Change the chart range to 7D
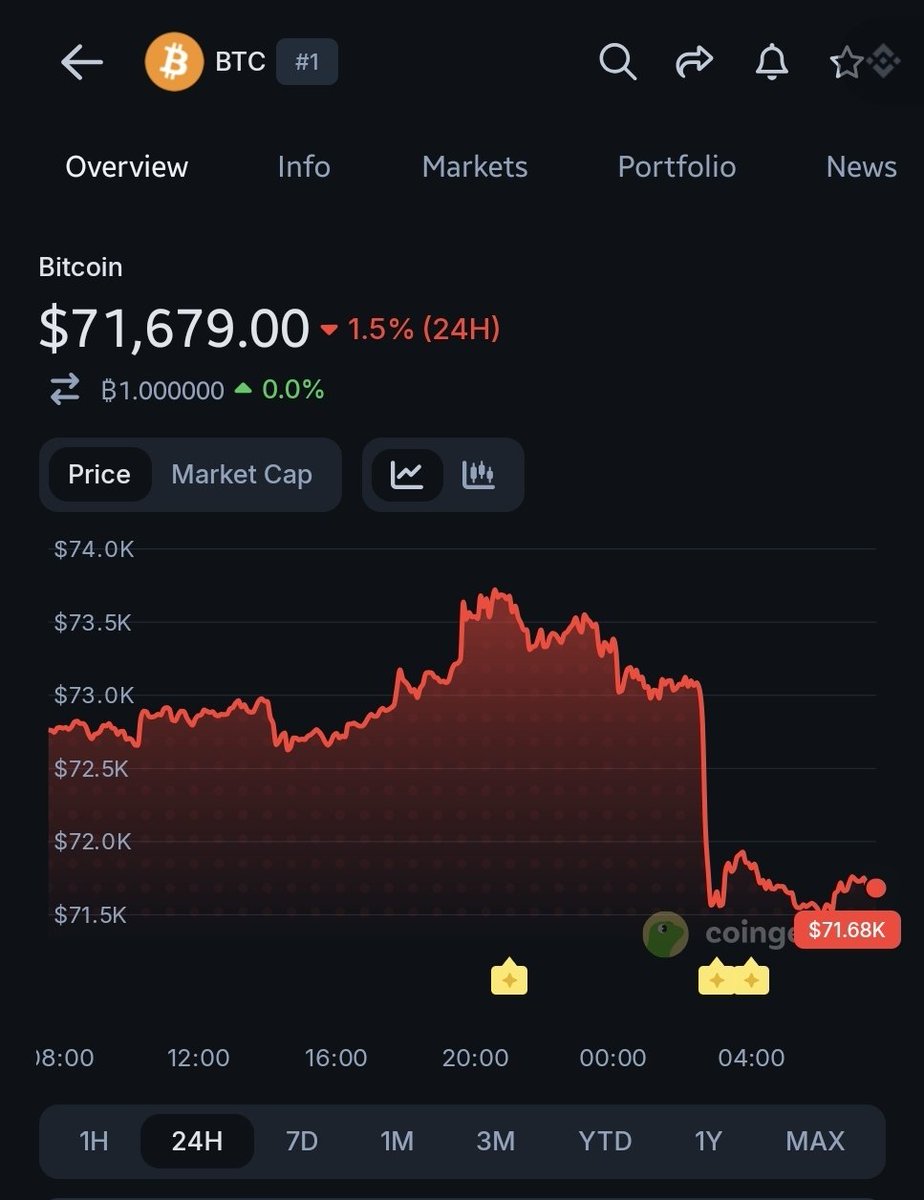This screenshot has height=1200, width=924. [x=301, y=1141]
